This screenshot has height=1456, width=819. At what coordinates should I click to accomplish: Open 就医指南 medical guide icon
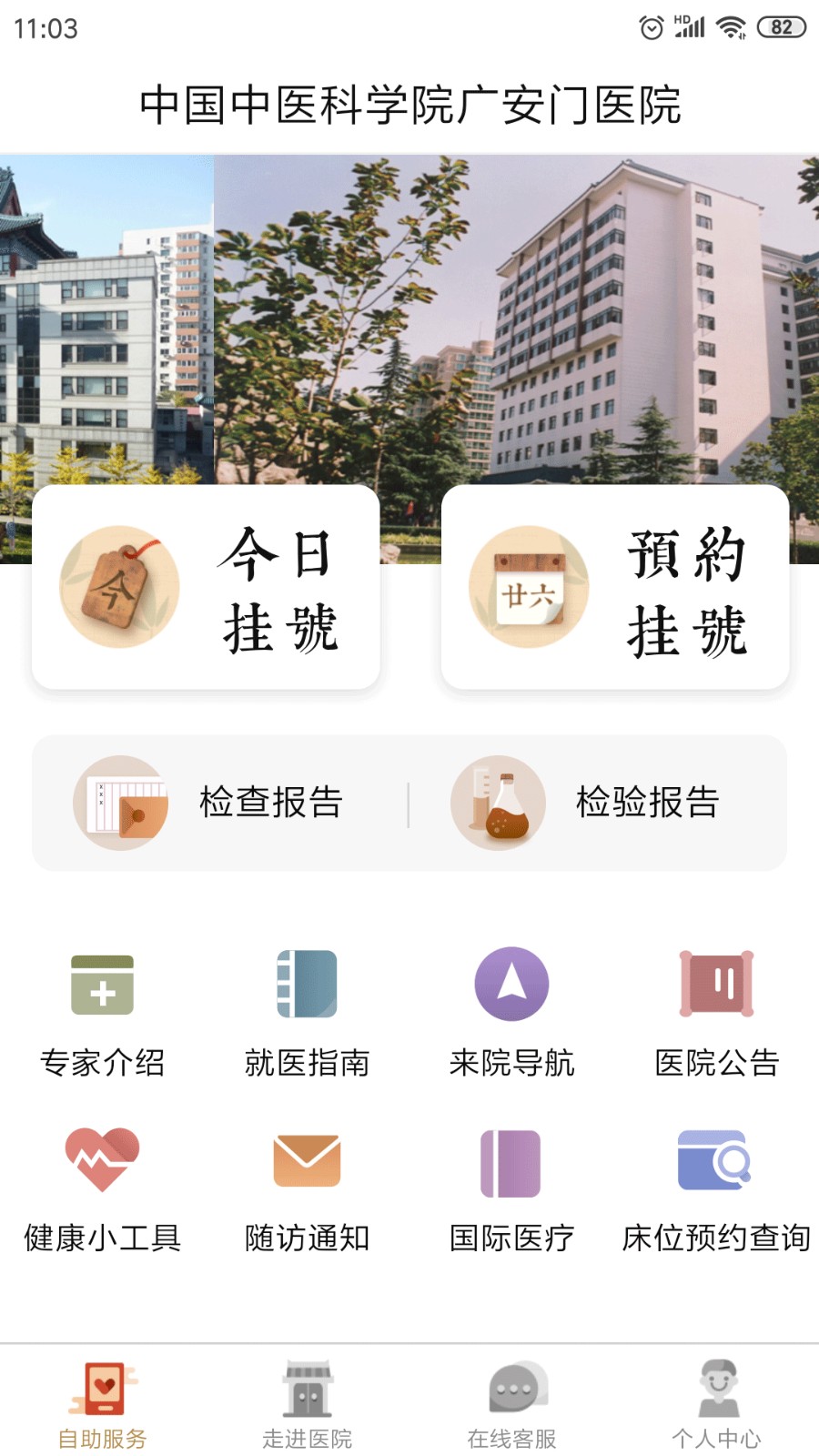point(307,983)
